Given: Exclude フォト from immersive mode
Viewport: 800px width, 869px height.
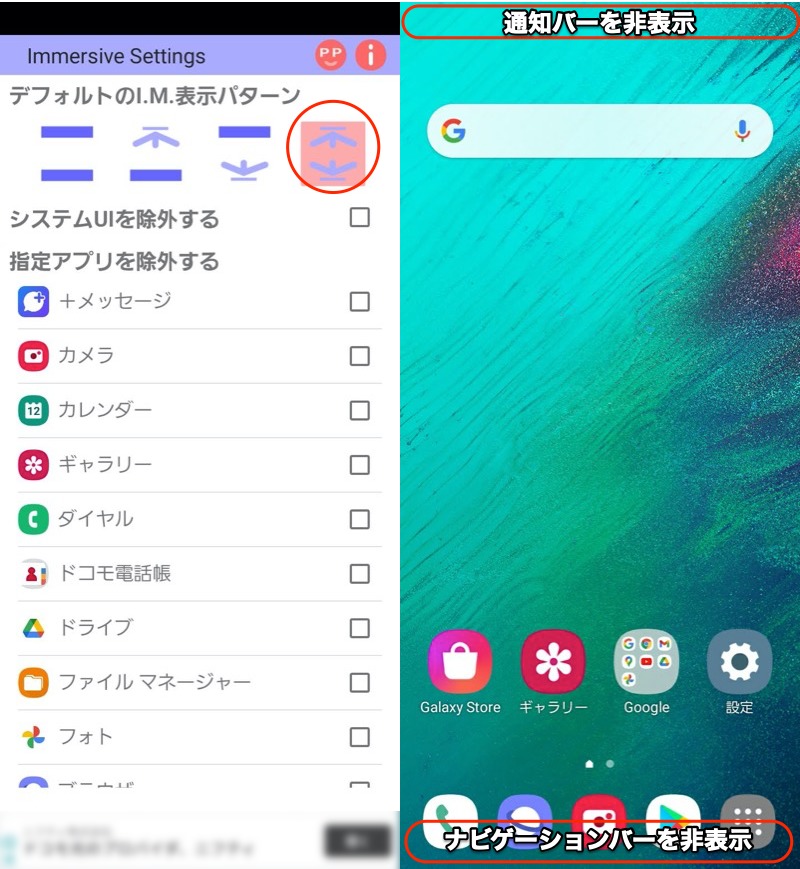Looking at the screenshot, I should click(360, 737).
